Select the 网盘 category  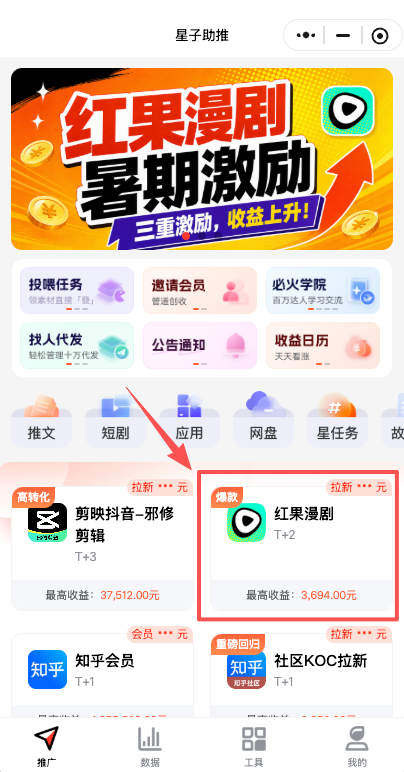point(263,419)
